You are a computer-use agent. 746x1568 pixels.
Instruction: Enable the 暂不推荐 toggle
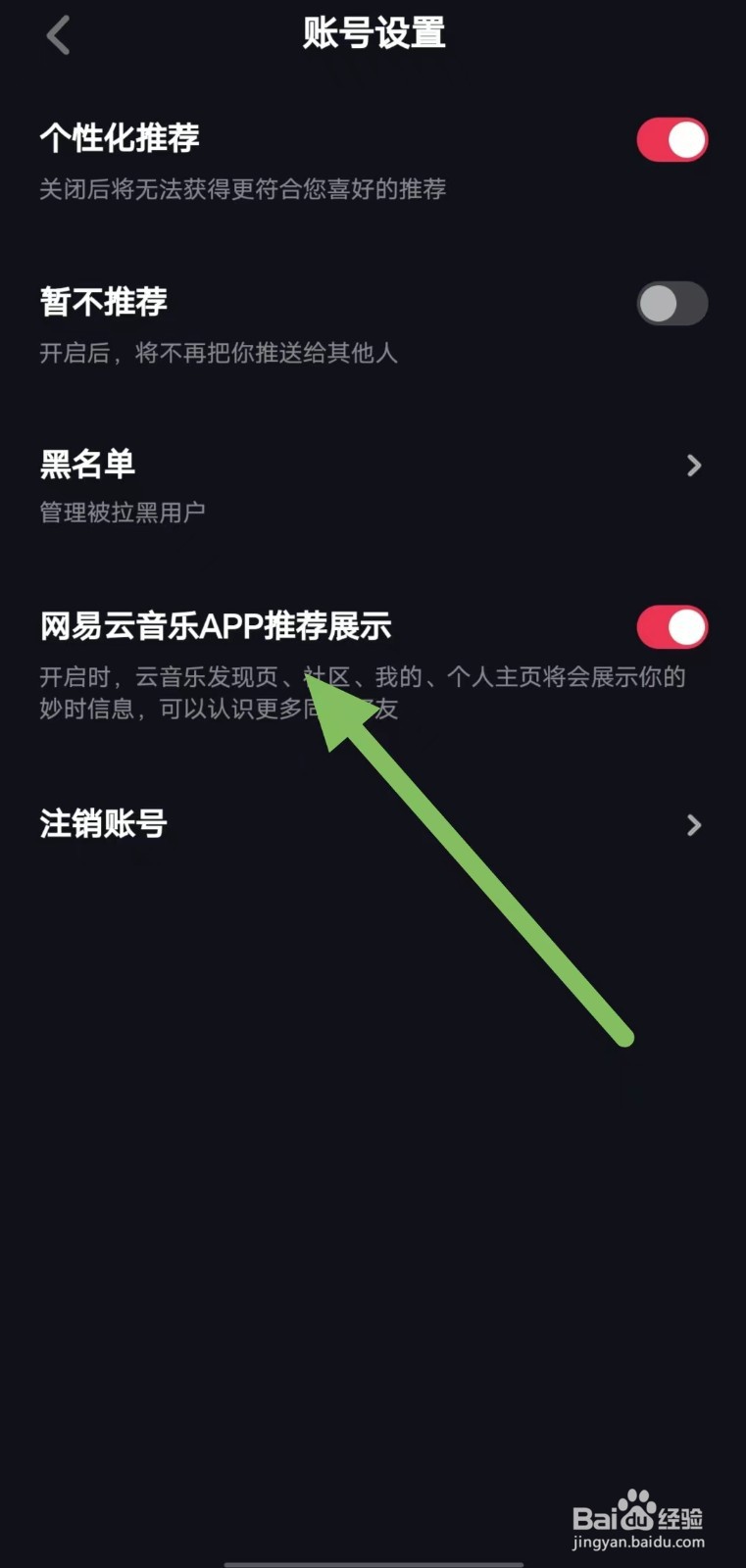pos(671,304)
